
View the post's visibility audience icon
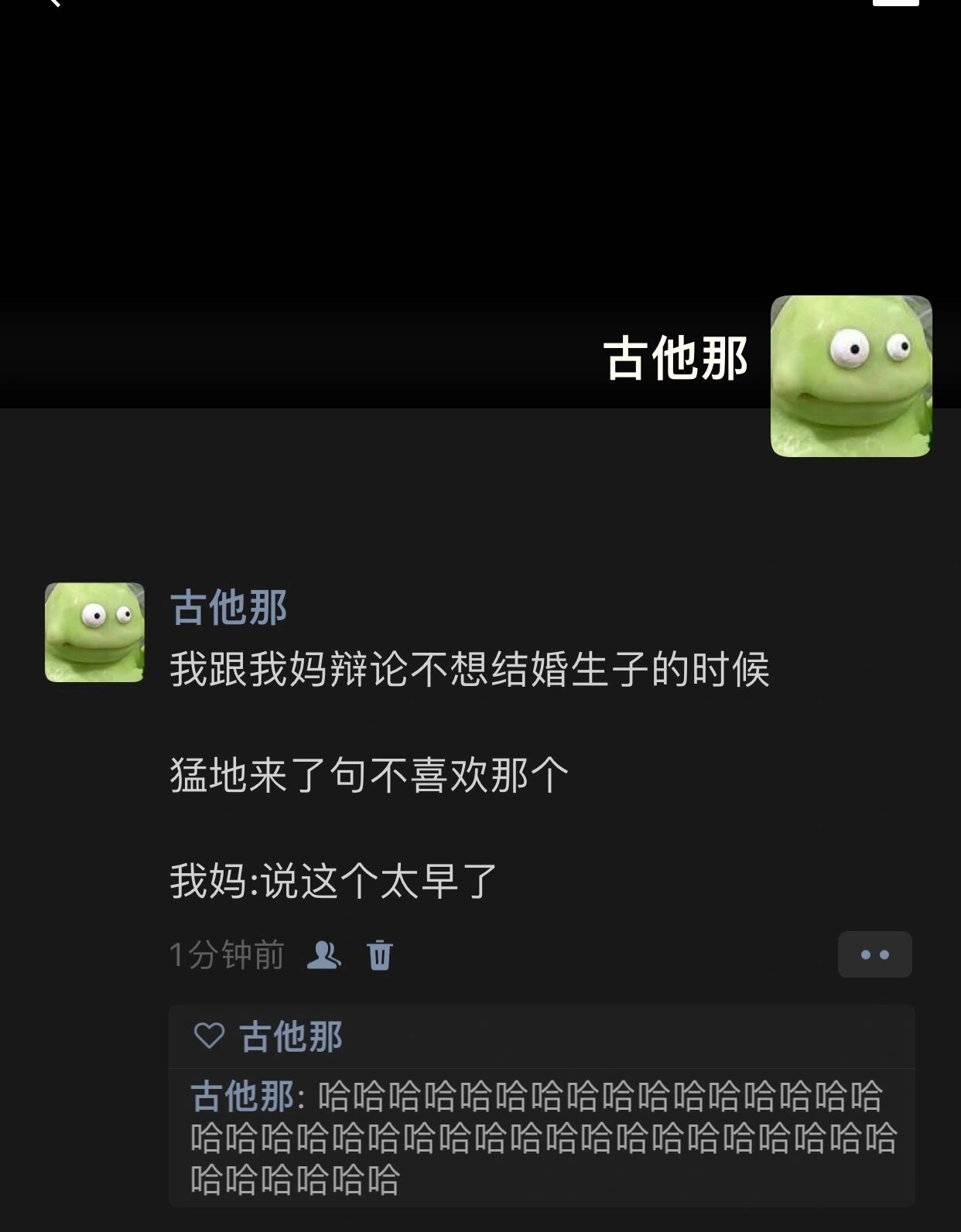coord(323,955)
